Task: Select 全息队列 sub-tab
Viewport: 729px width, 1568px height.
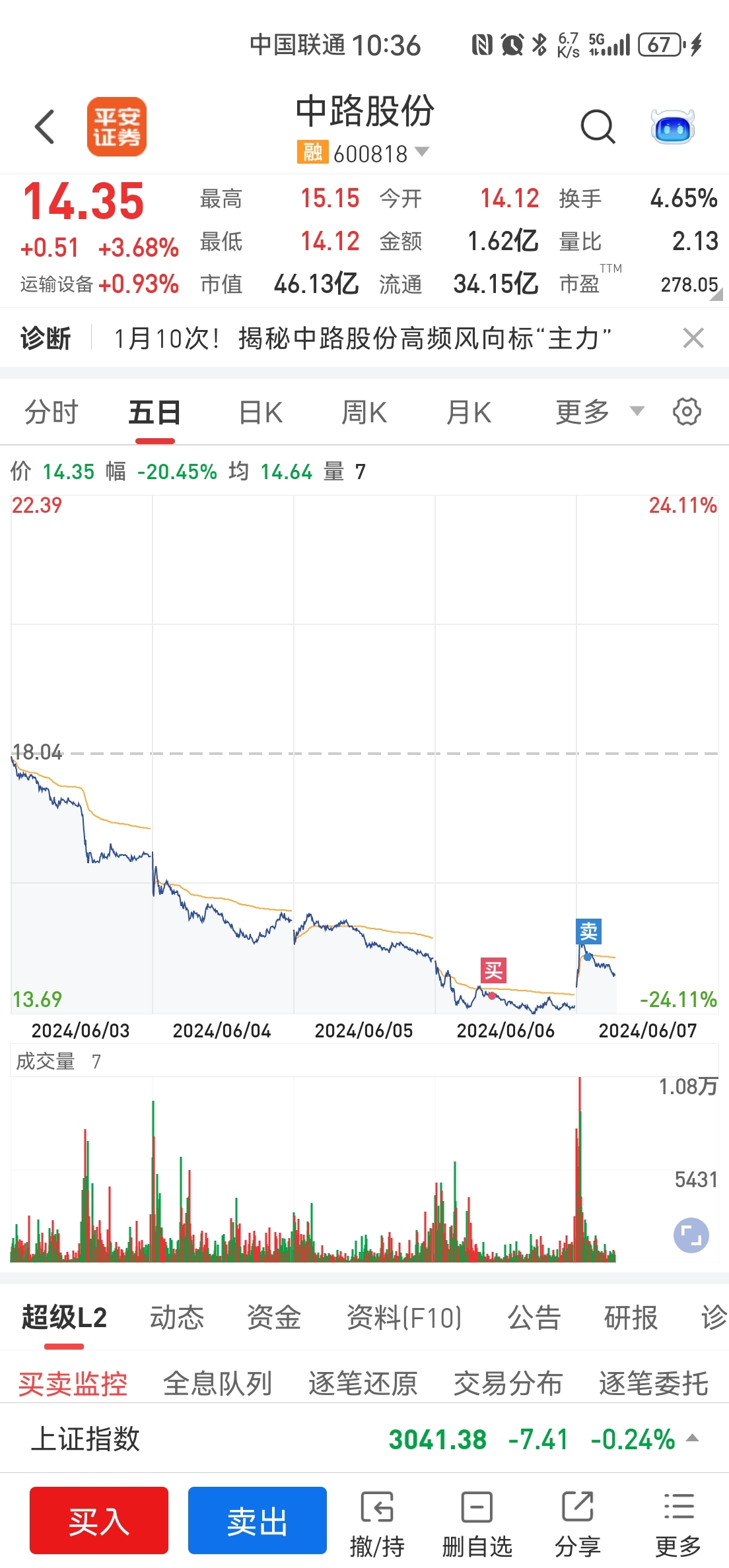Action: (218, 1383)
